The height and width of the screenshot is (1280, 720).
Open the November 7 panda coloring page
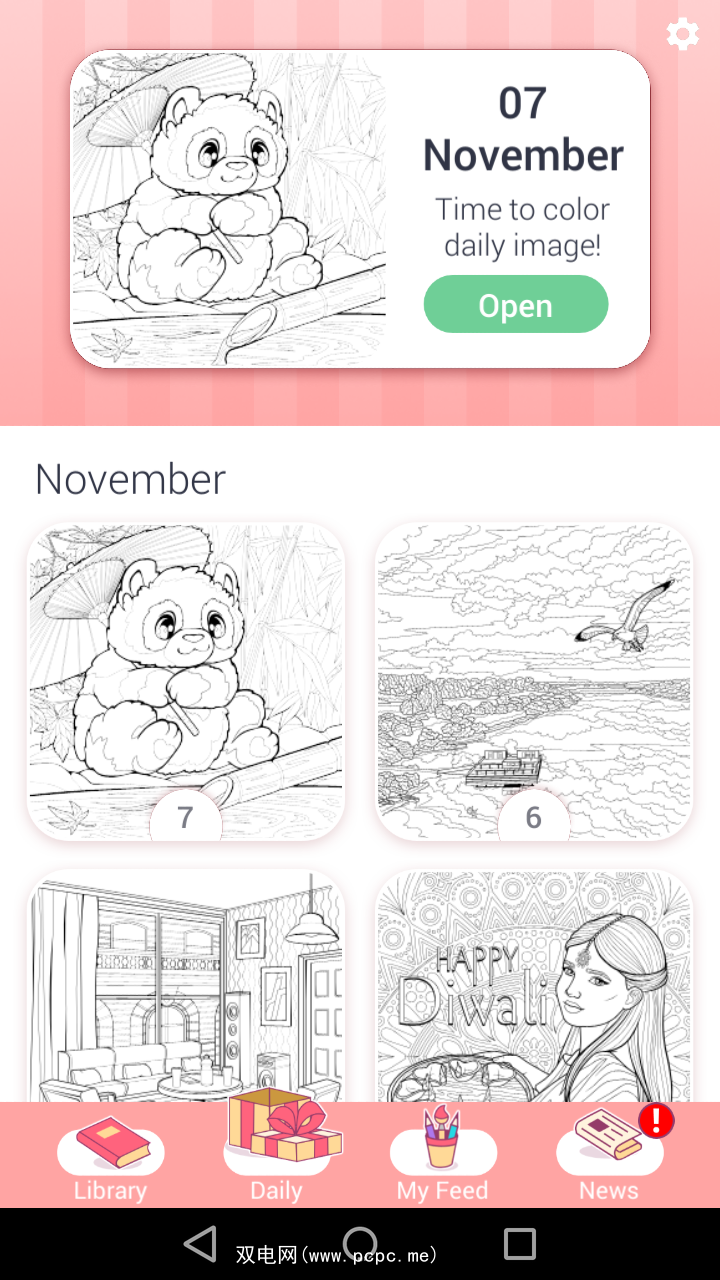[x=186, y=680]
